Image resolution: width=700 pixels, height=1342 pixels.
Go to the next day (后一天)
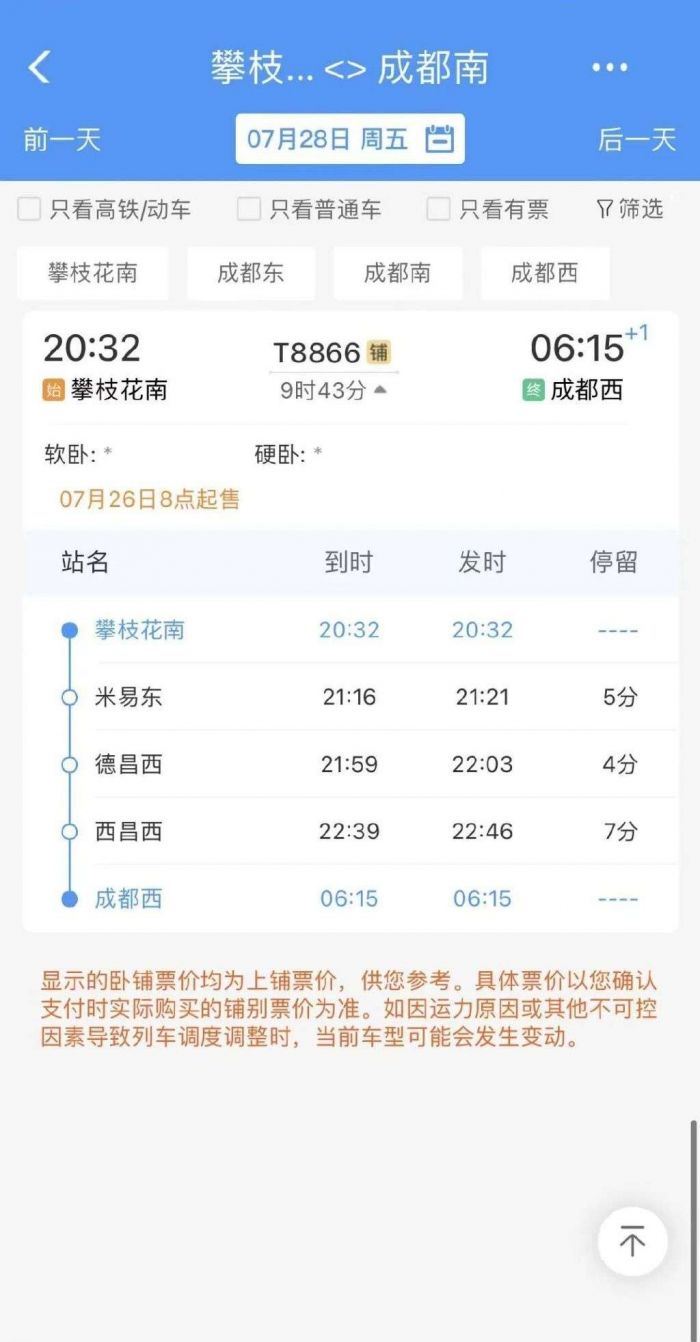click(x=637, y=139)
